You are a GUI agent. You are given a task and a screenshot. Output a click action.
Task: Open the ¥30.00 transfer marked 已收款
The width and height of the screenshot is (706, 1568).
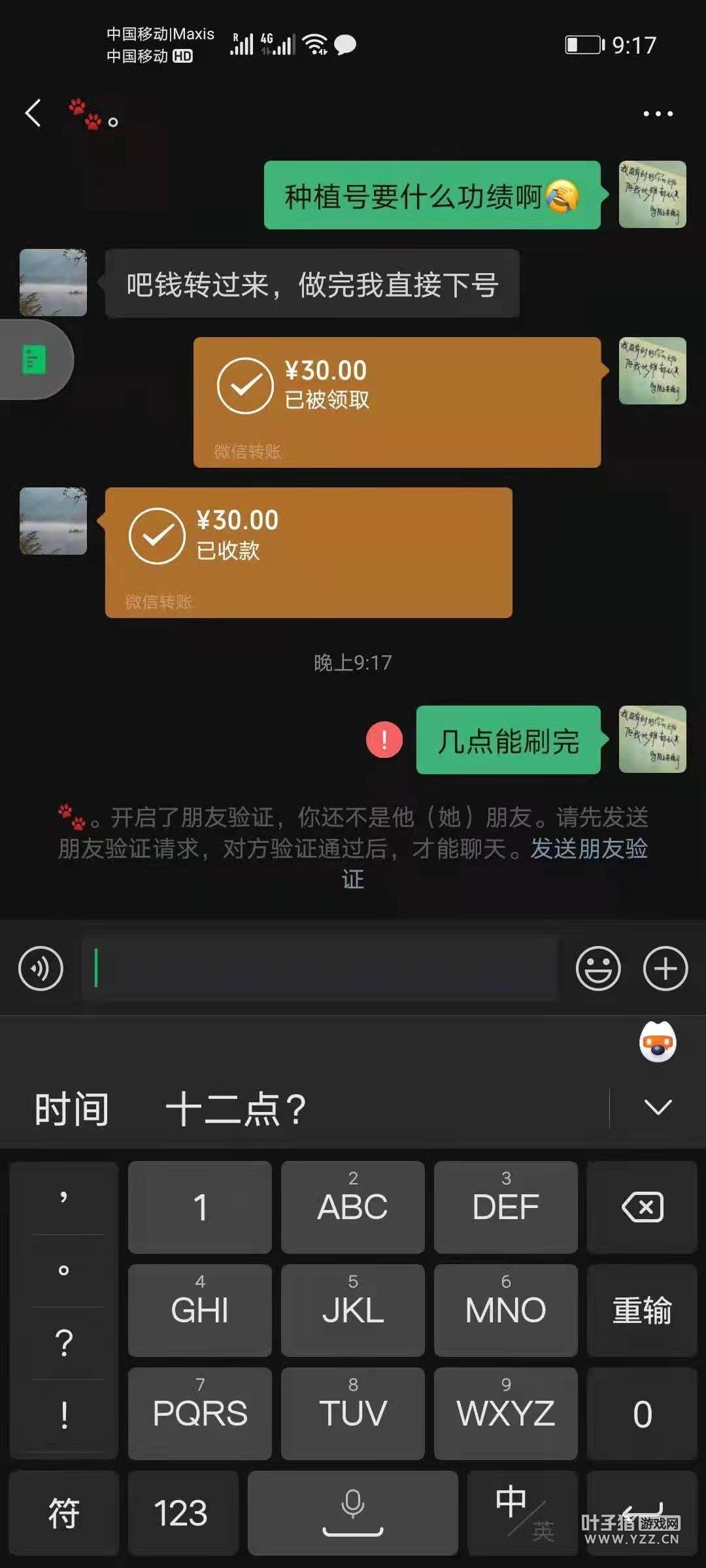pos(308,551)
